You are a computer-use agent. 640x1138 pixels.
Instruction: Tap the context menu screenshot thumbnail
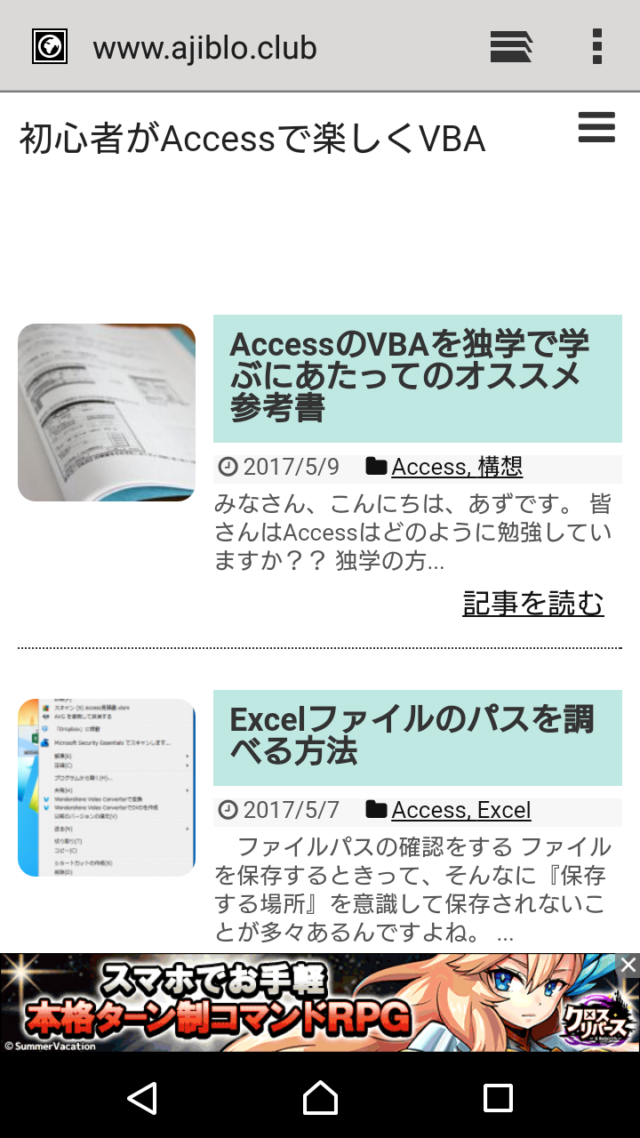point(107,787)
